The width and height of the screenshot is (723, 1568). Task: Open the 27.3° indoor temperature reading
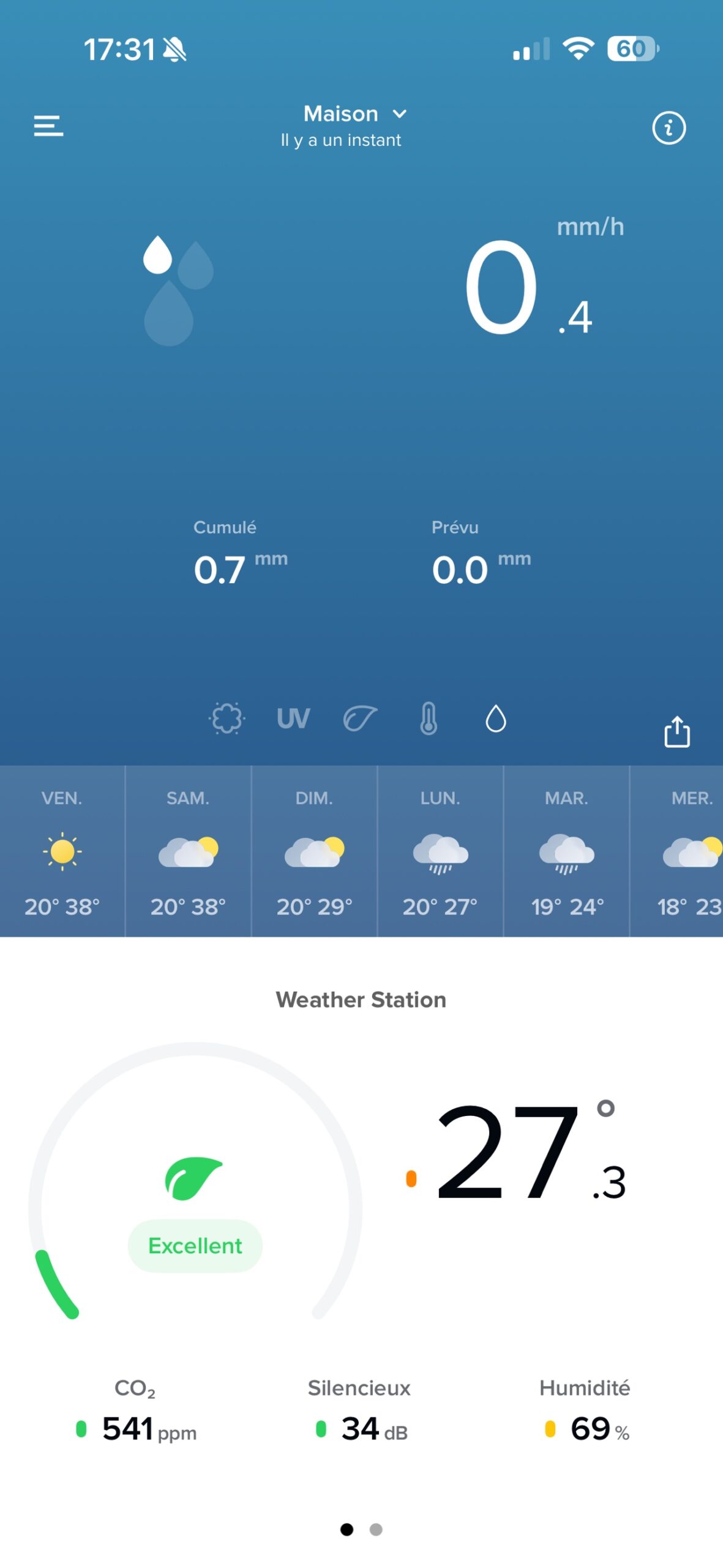point(517,1151)
